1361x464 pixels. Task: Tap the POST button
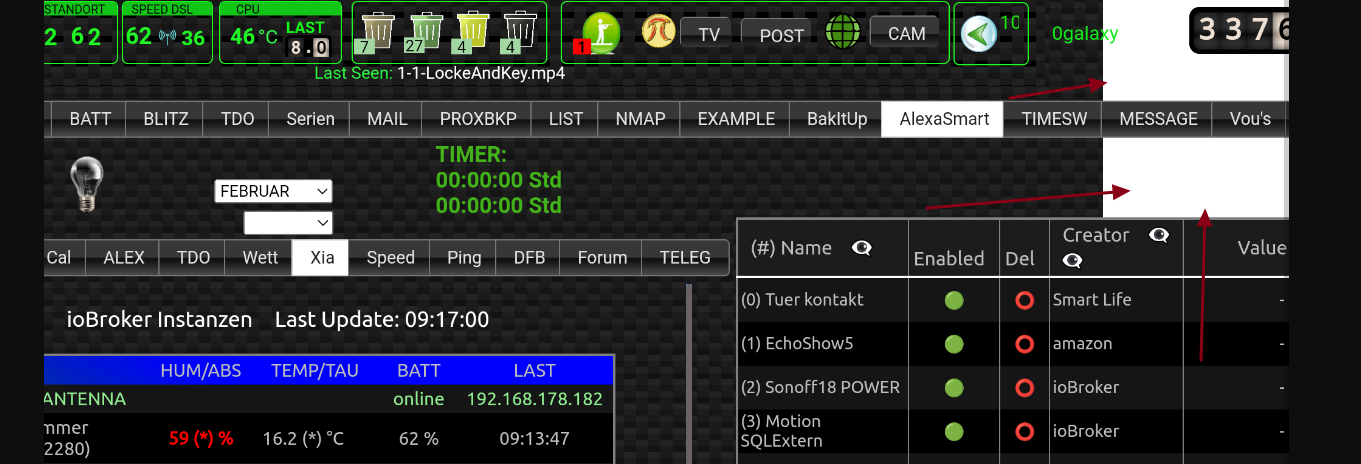point(781,34)
